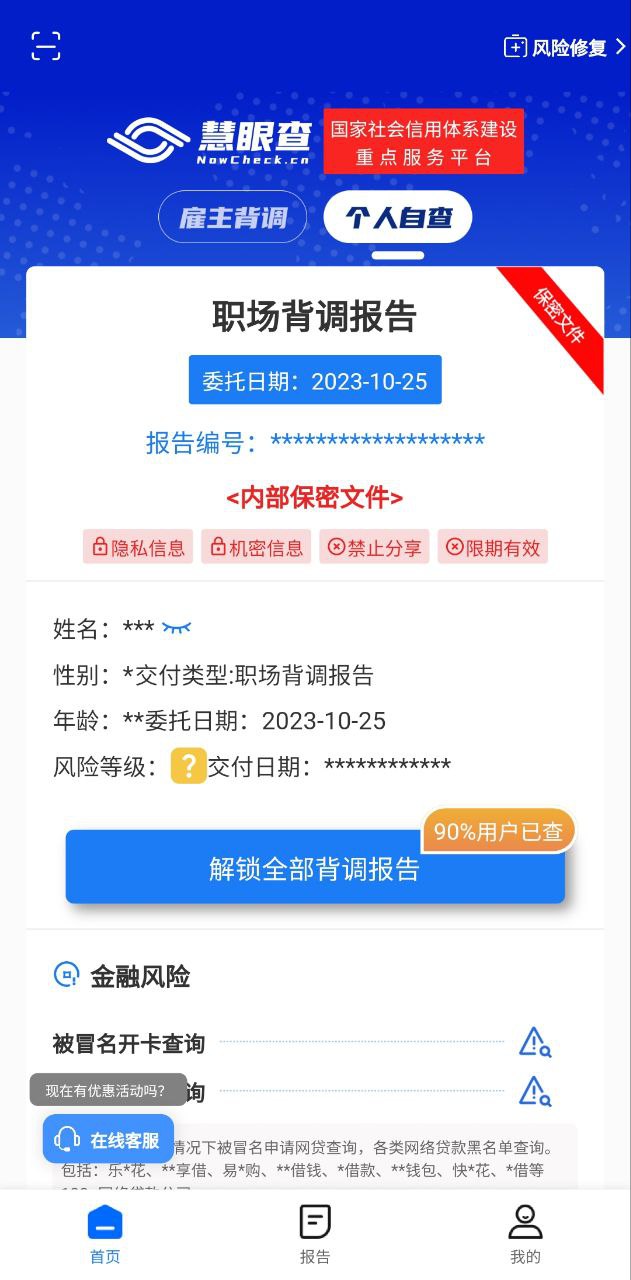The image size is (631, 1280).
Task: Open 在线客服 online support
Action: coord(108,1139)
